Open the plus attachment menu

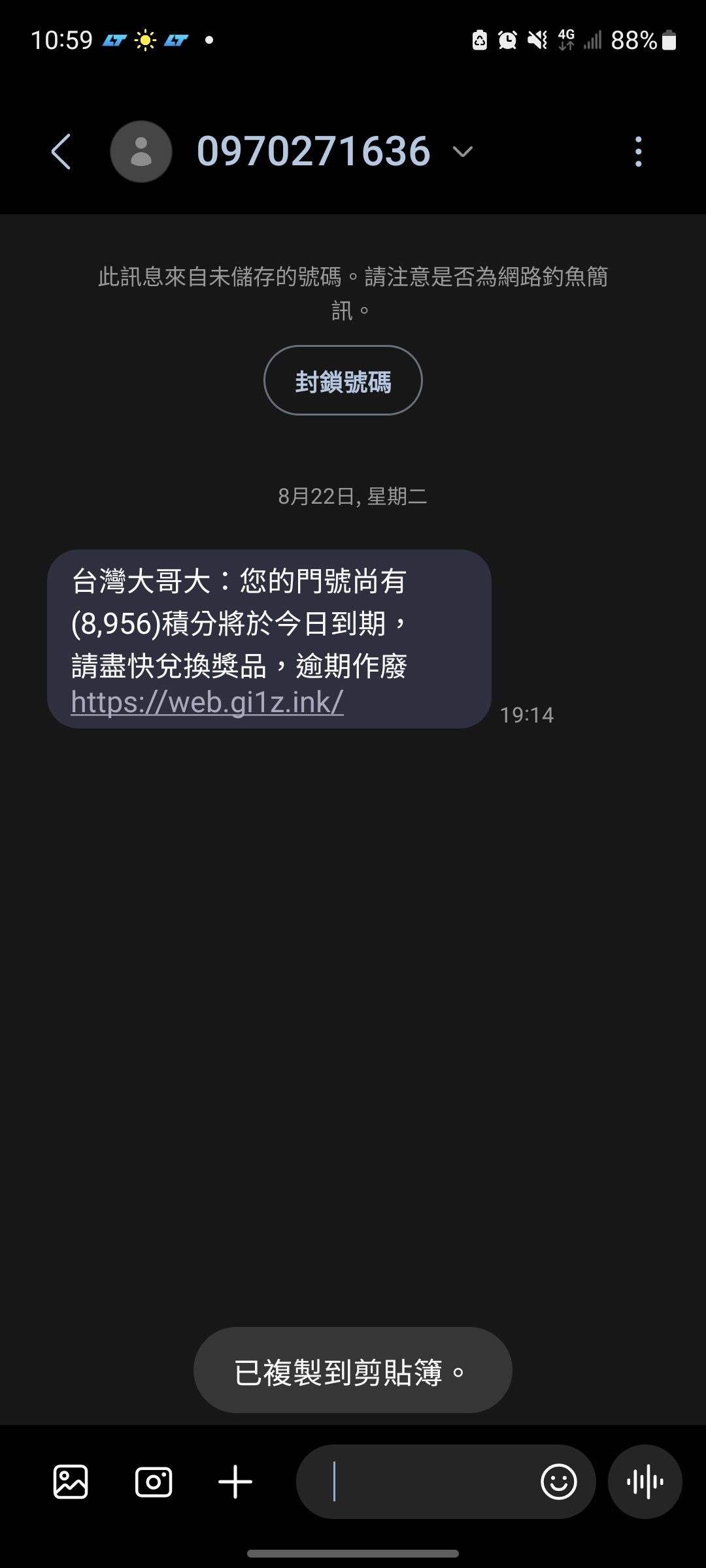coord(235,1482)
